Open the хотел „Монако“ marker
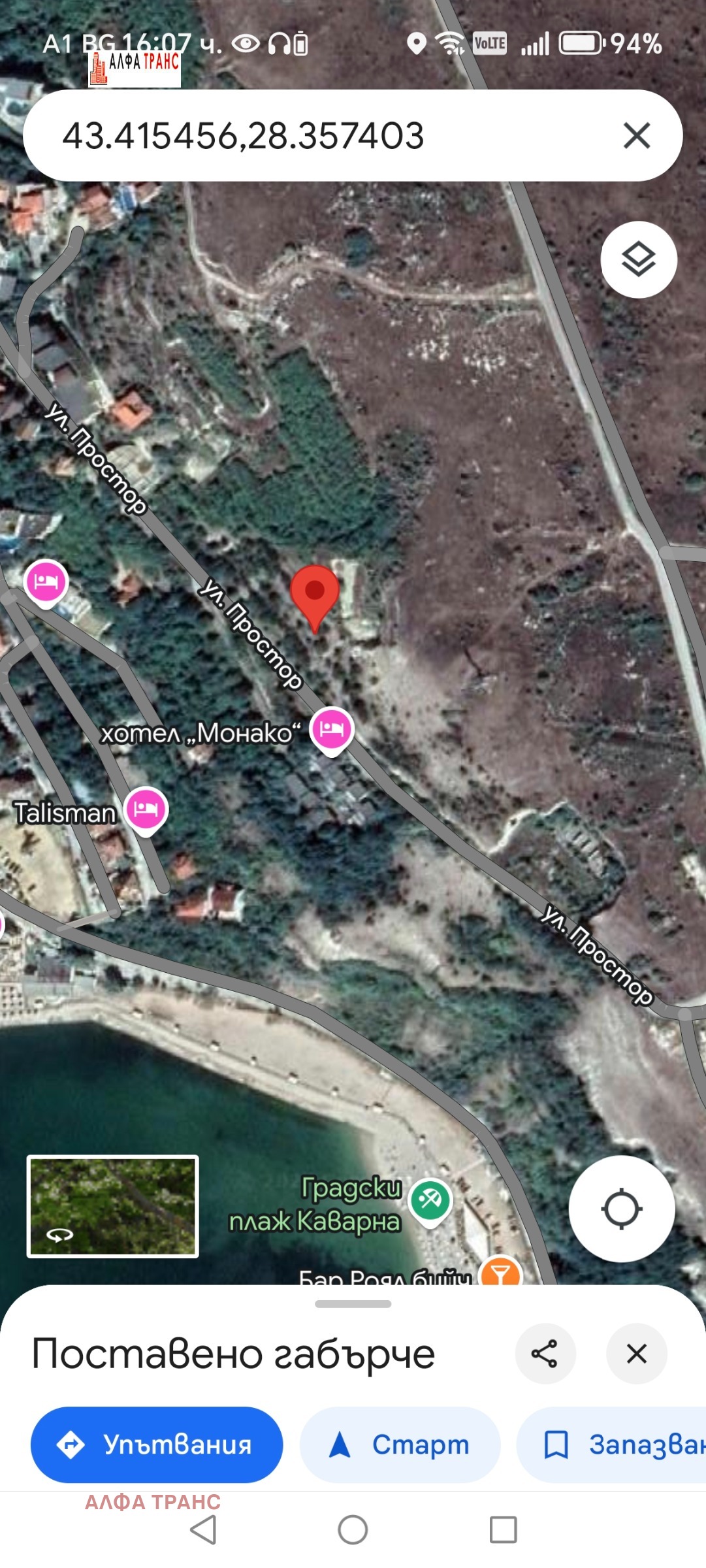 click(x=332, y=729)
